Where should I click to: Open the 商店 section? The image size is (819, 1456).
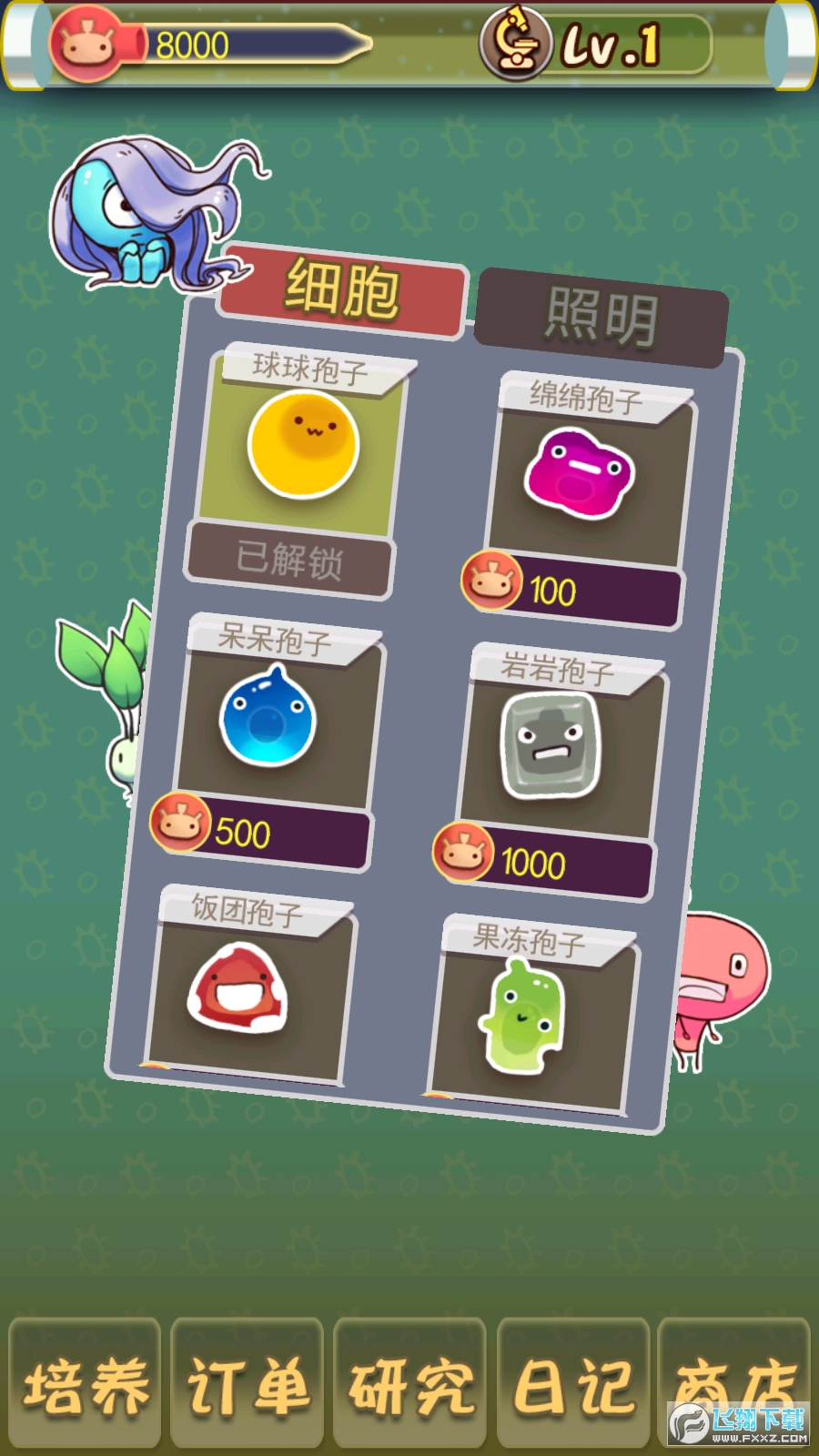[733, 1379]
